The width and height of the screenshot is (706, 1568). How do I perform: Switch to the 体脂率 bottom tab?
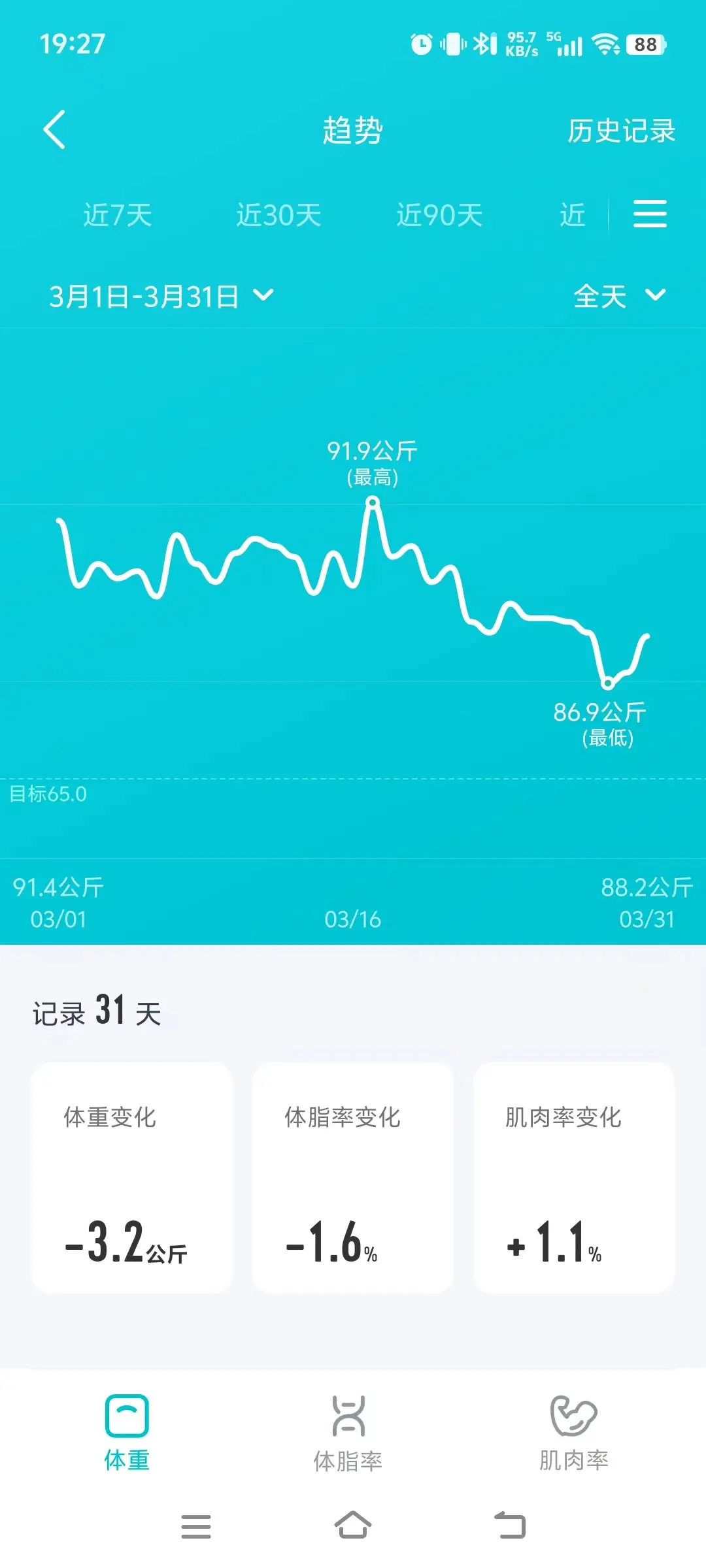(x=348, y=1433)
